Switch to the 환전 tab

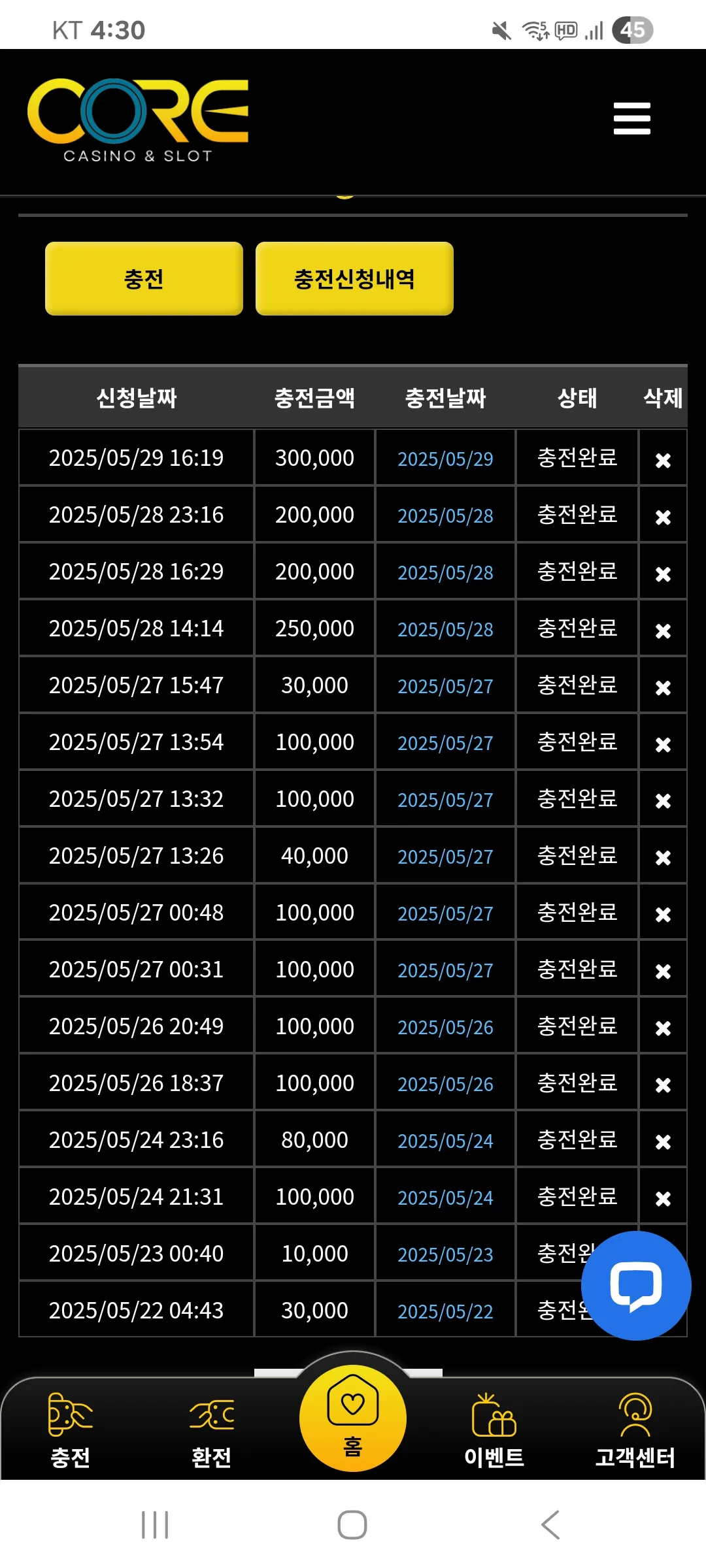(x=211, y=1430)
